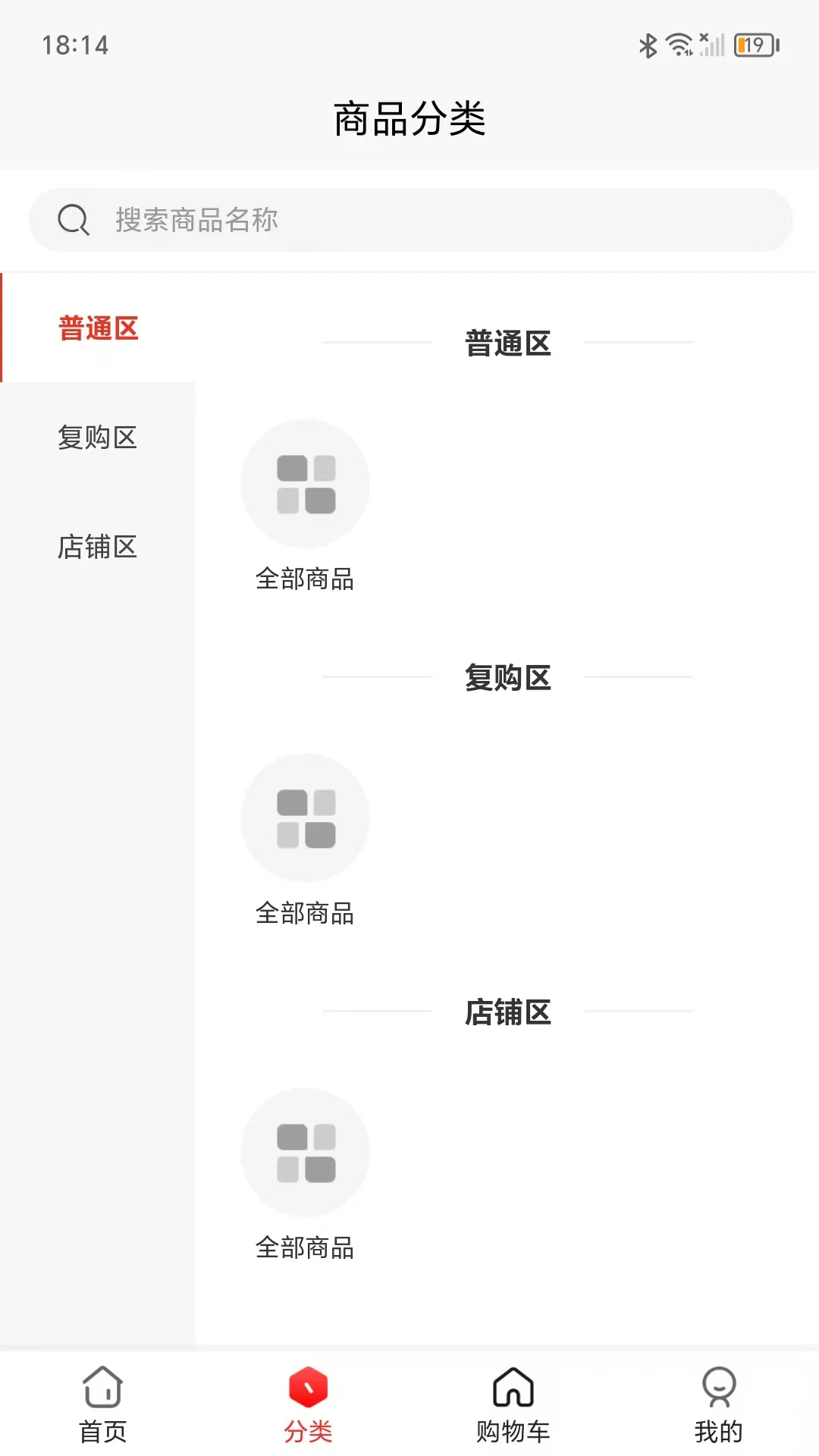Check the battery indicator in status bar
The height and width of the screenshot is (1456, 819).
click(x=754, y=44)
